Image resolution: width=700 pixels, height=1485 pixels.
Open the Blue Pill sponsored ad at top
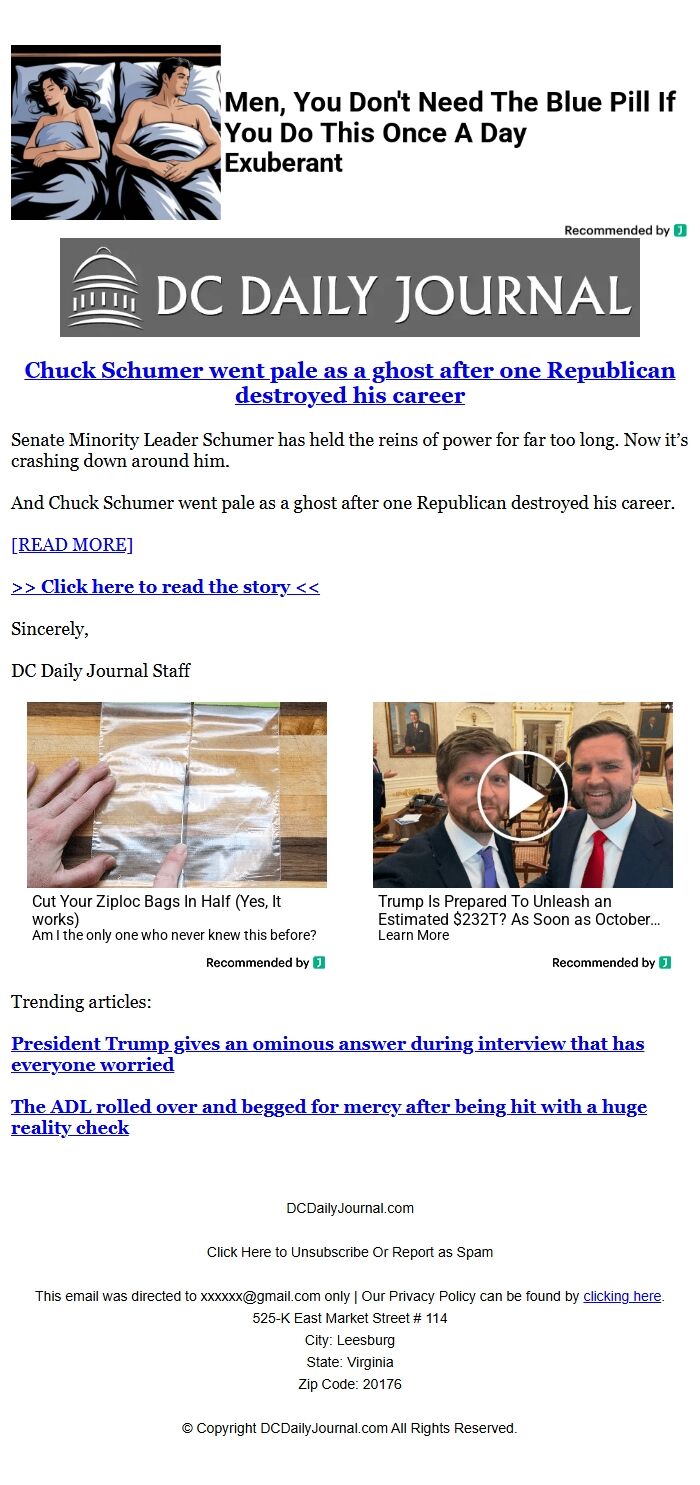coord(343,132)
